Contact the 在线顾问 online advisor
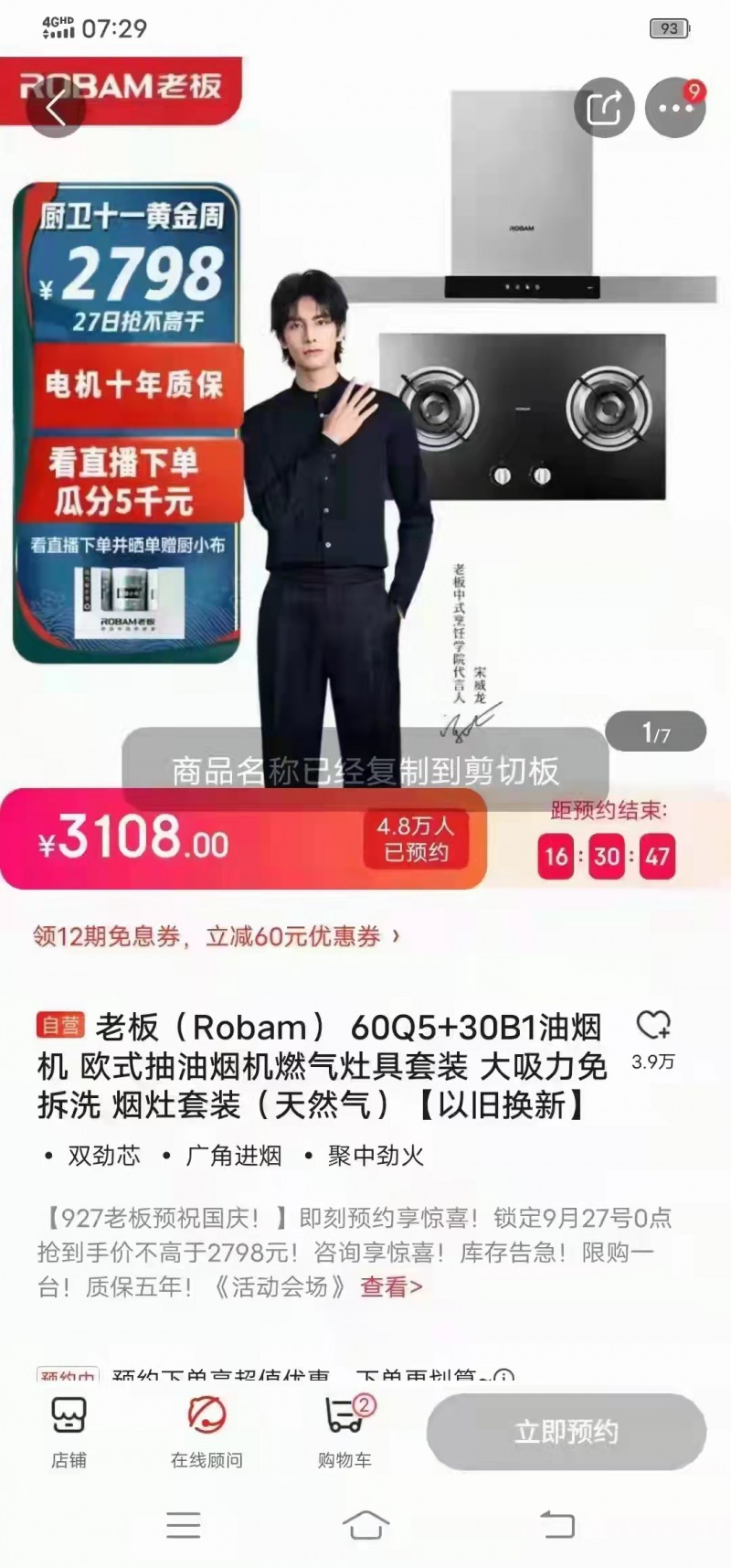This screenshot has width=731, height=1568. [207, 1432]
